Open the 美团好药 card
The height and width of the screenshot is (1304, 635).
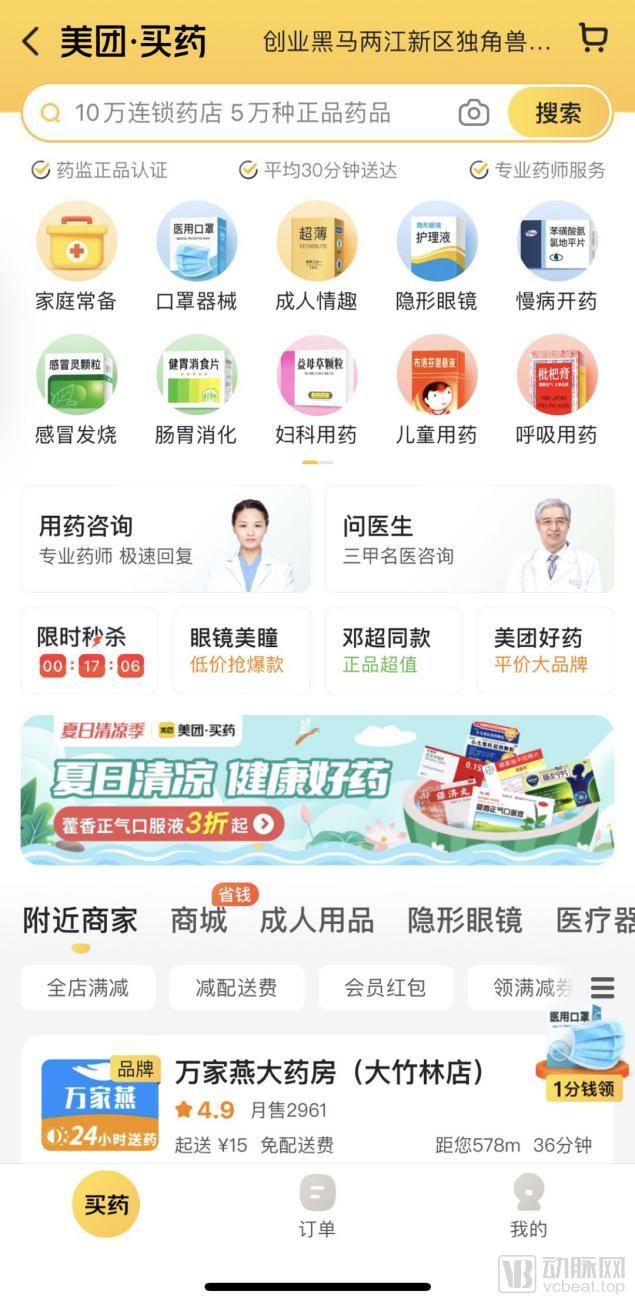pos(545,650)
